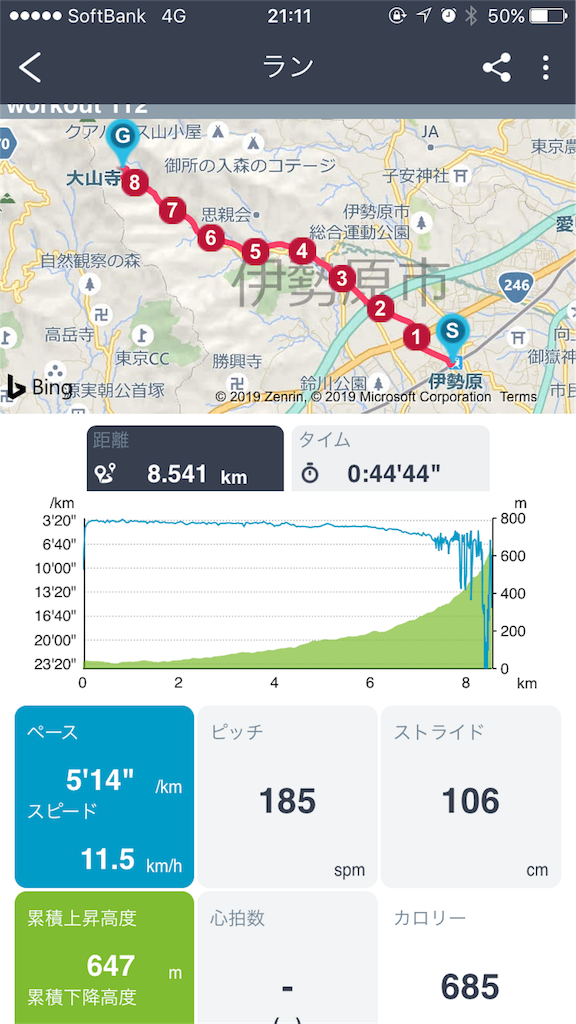Share this run workout

pyautogui.click(x=496, y=68)
